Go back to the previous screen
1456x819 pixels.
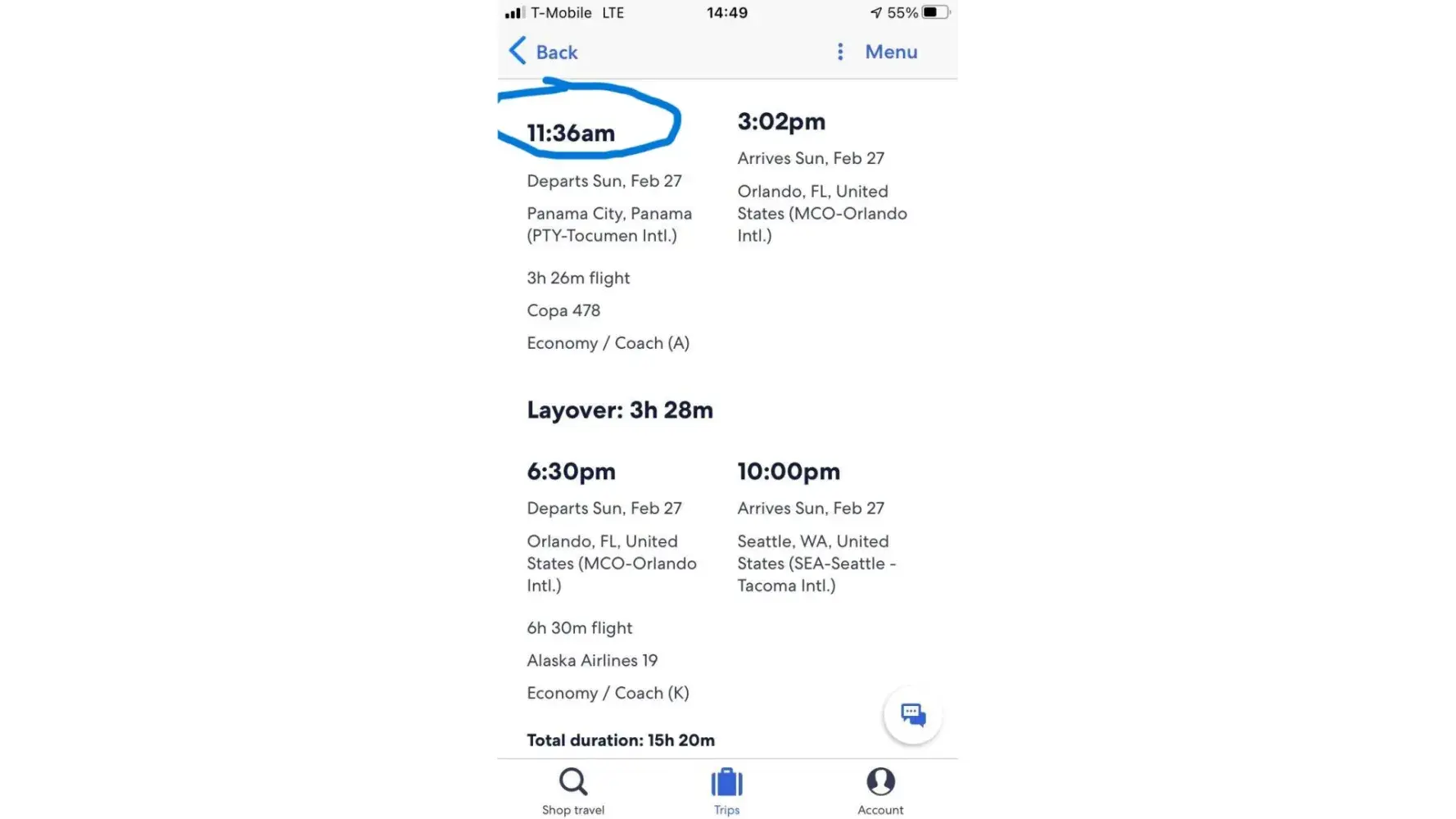[544, 52]
